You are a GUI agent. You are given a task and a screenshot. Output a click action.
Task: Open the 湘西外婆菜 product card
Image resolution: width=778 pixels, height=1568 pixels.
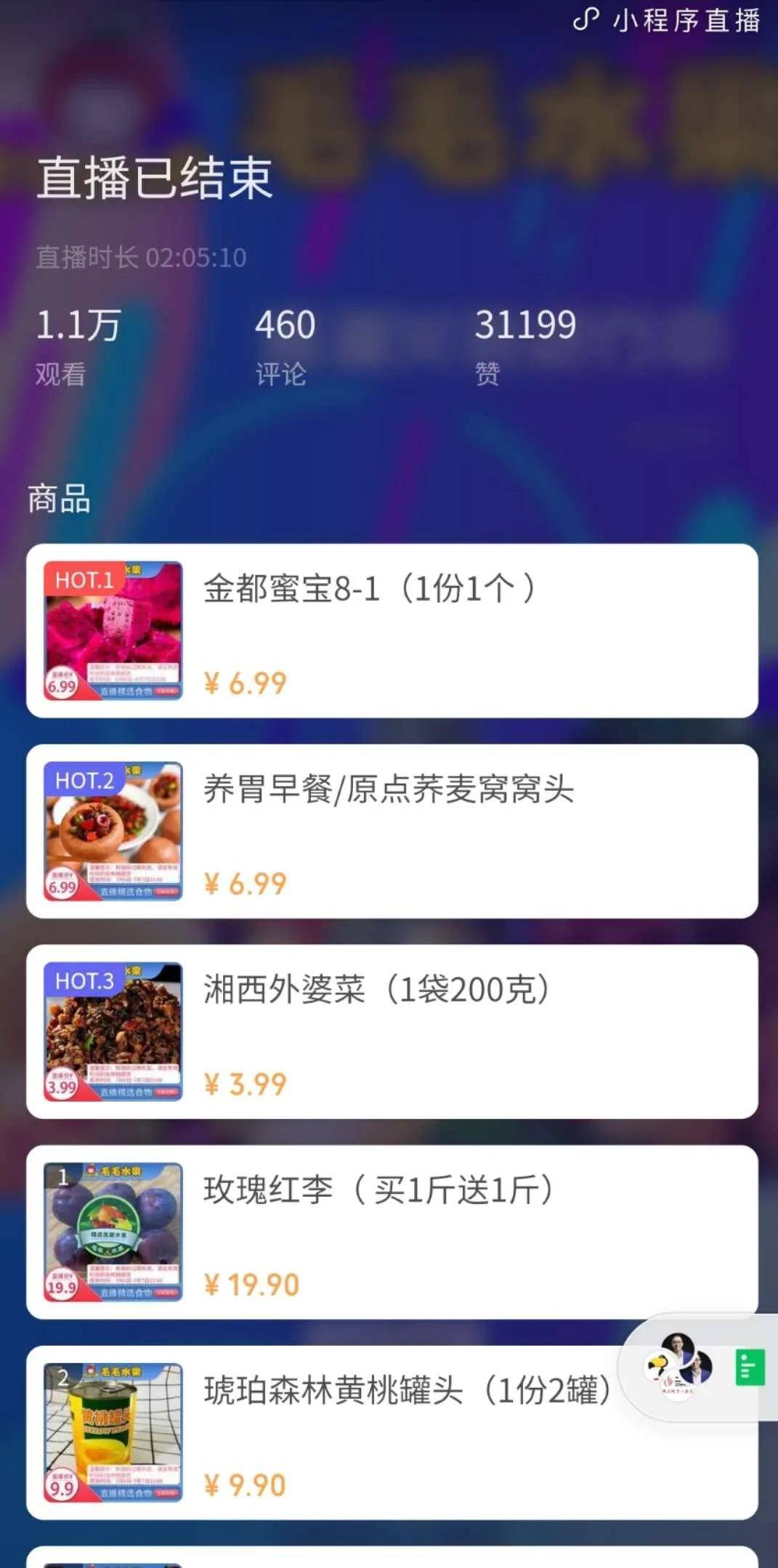392,1031
